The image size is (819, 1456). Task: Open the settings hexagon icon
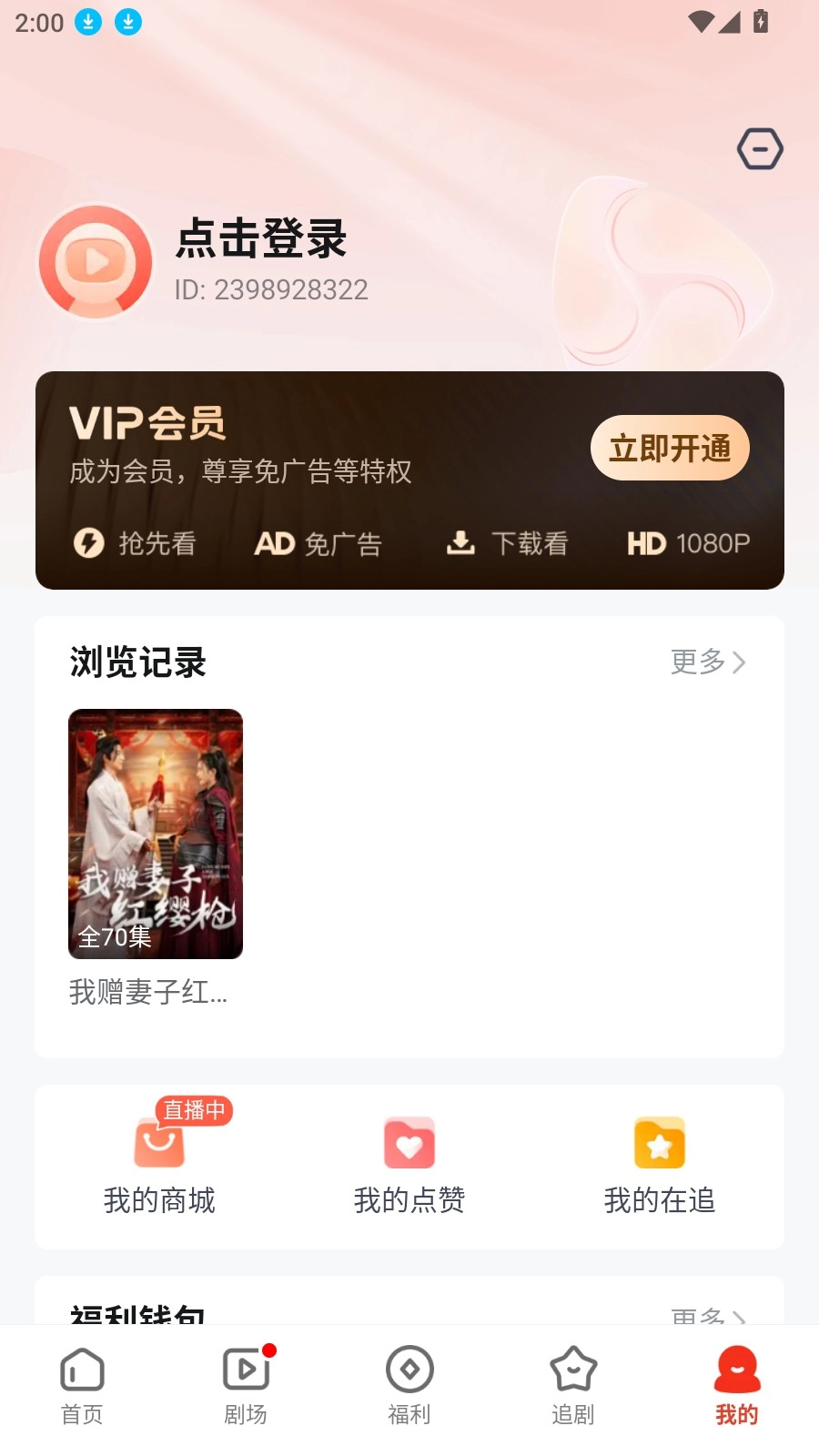coord(760,149)
